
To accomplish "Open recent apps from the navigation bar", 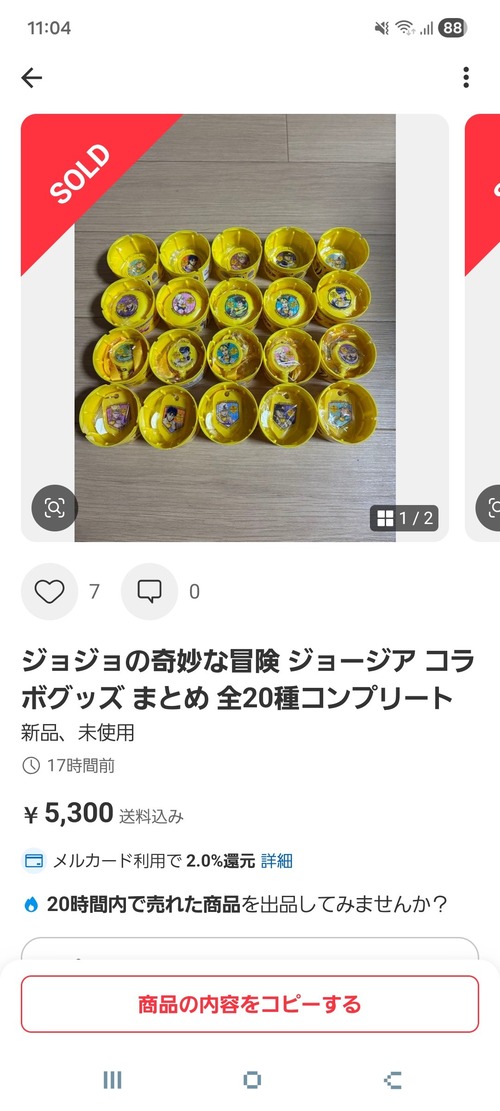I will tap(112, 1080).
